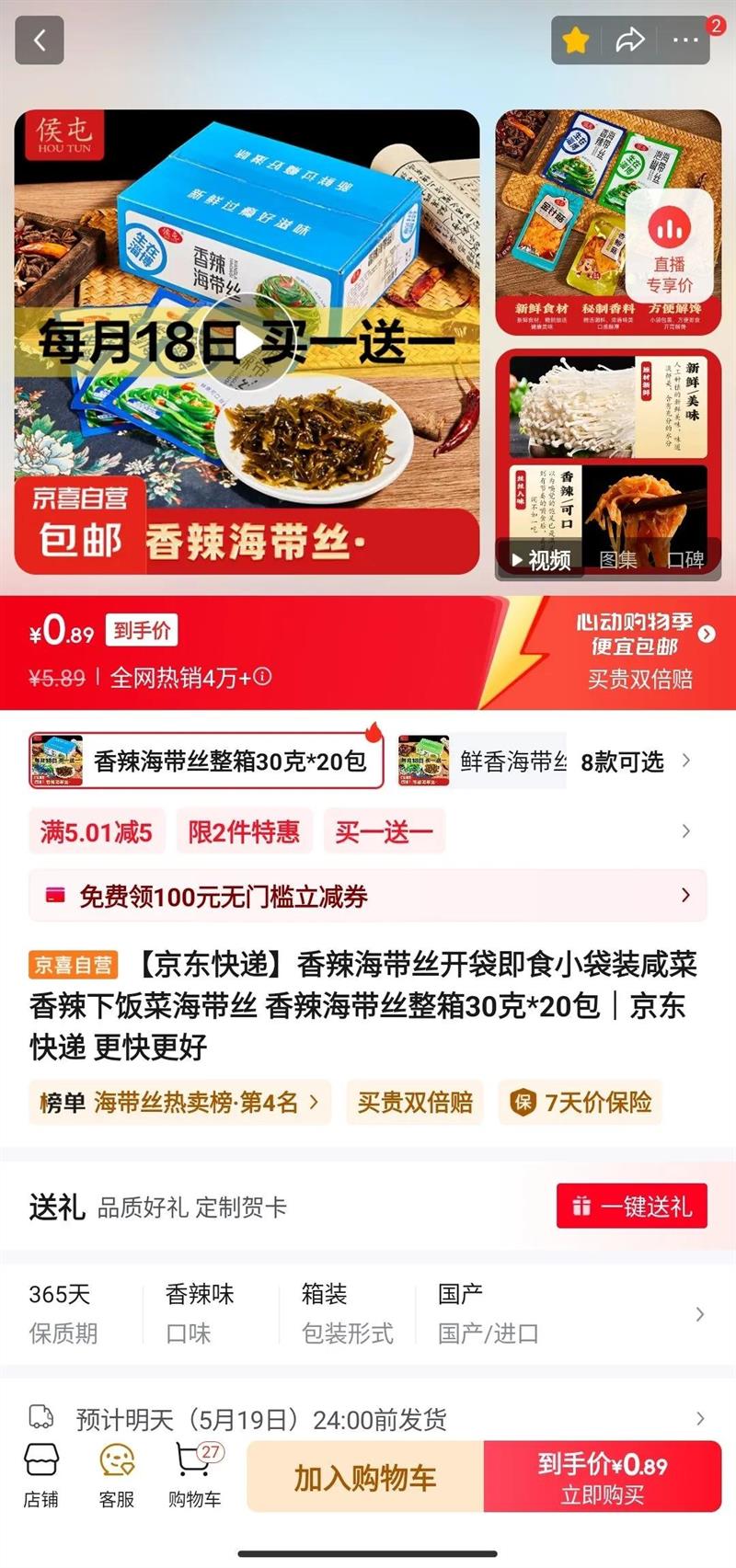Screen dimensions: 736x1568
Task: Tap the 一键送礼 button
Action: [x=632, y=1206]
